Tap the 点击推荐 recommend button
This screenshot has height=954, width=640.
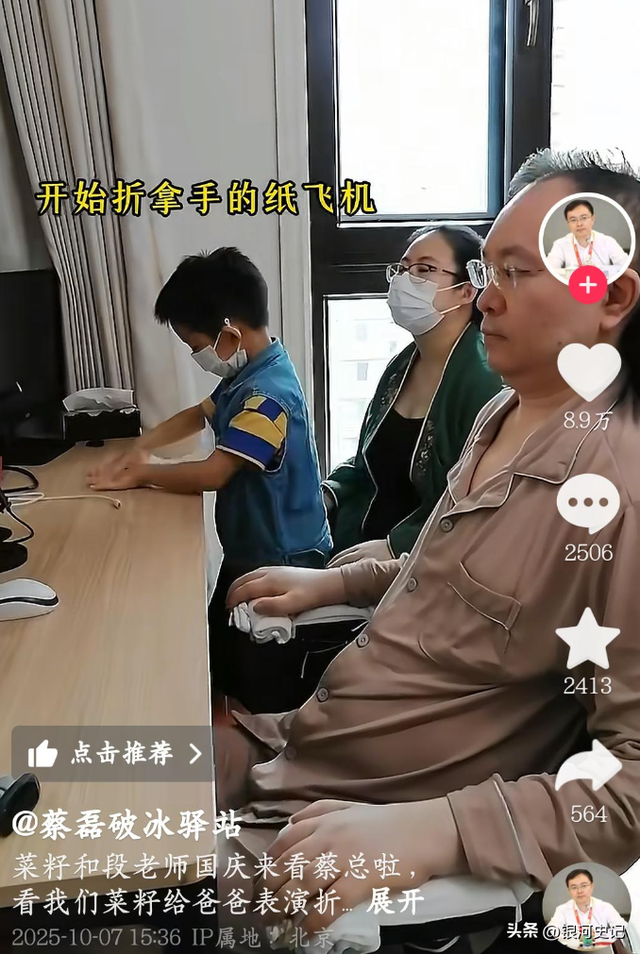113,754
